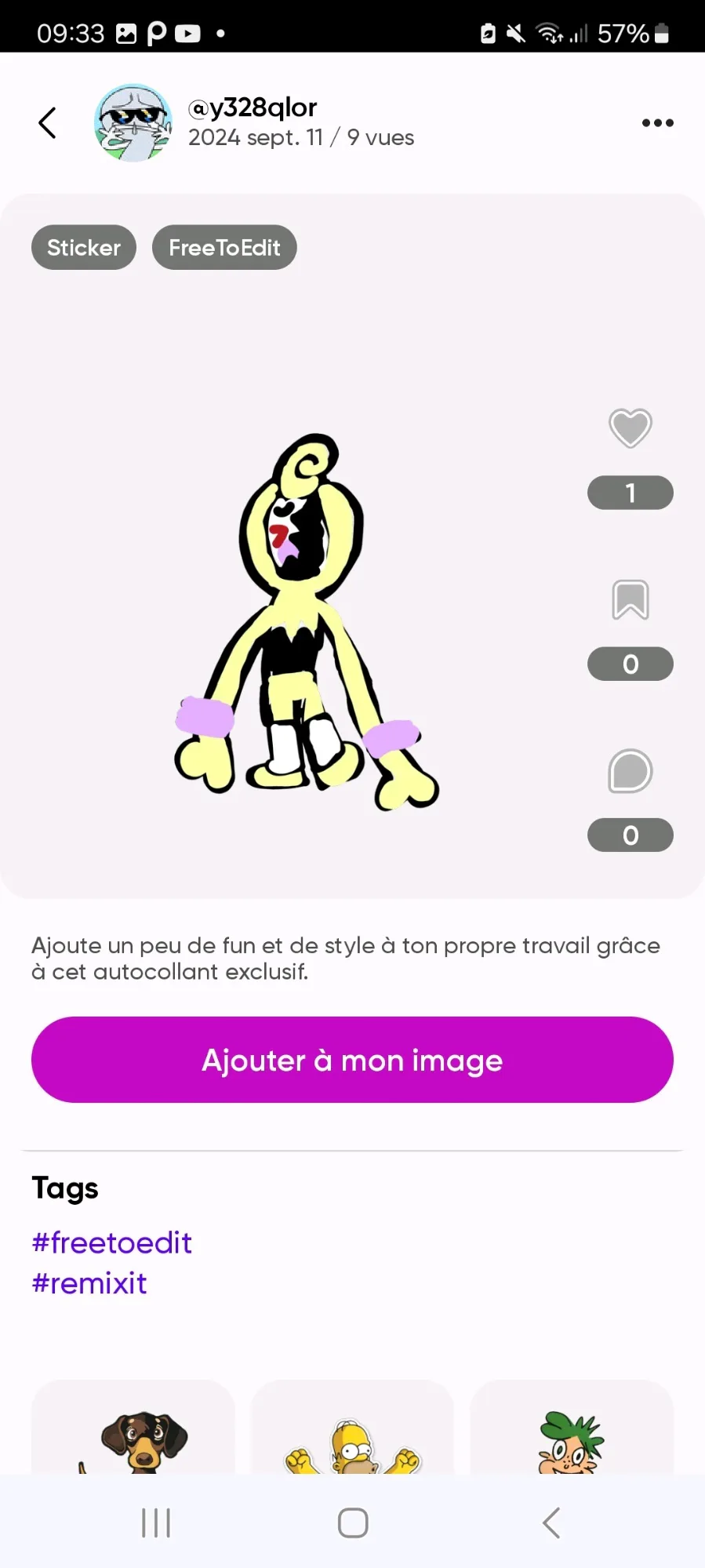Save this sticker with the bookmark icon

pos(631,600)
